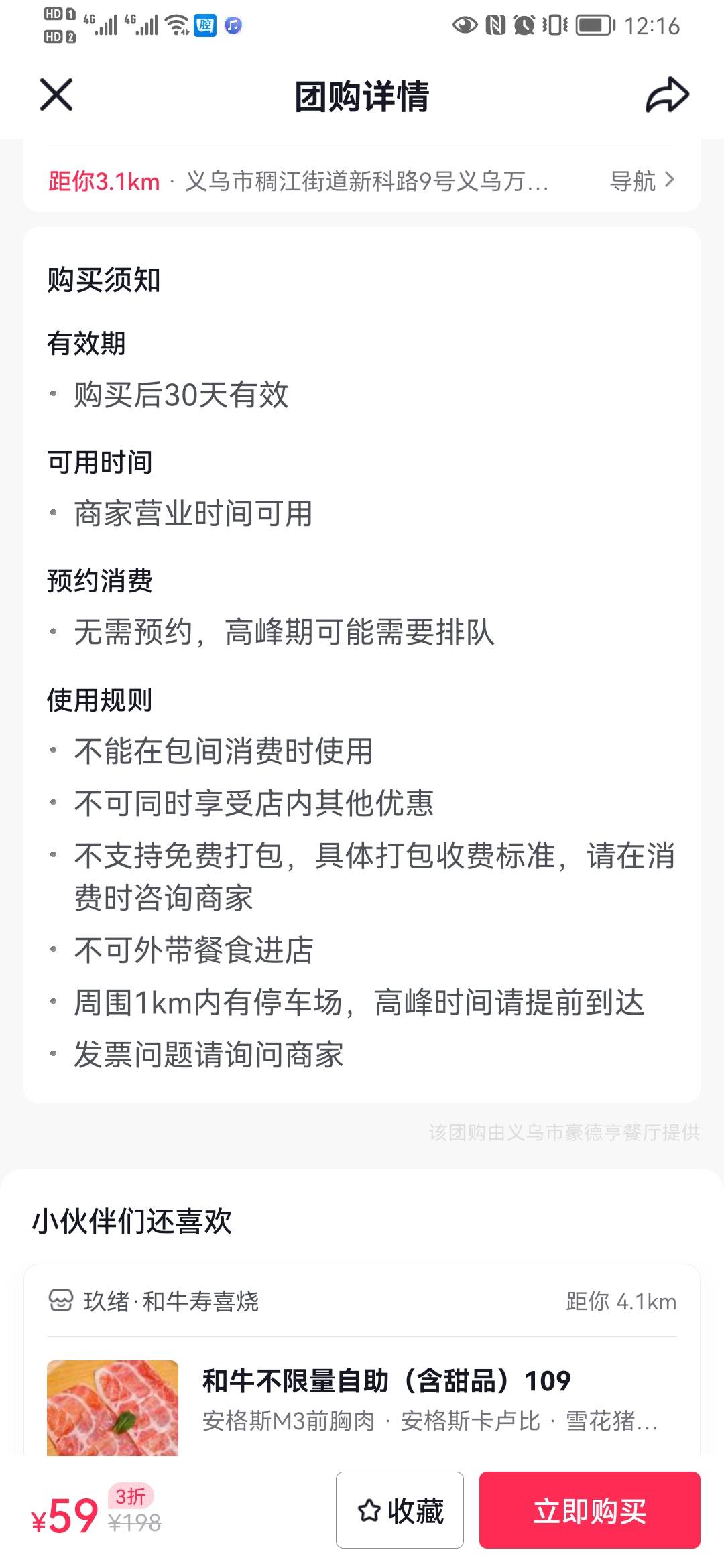Tap 立即购买 to buy now

pos(589,1510)
